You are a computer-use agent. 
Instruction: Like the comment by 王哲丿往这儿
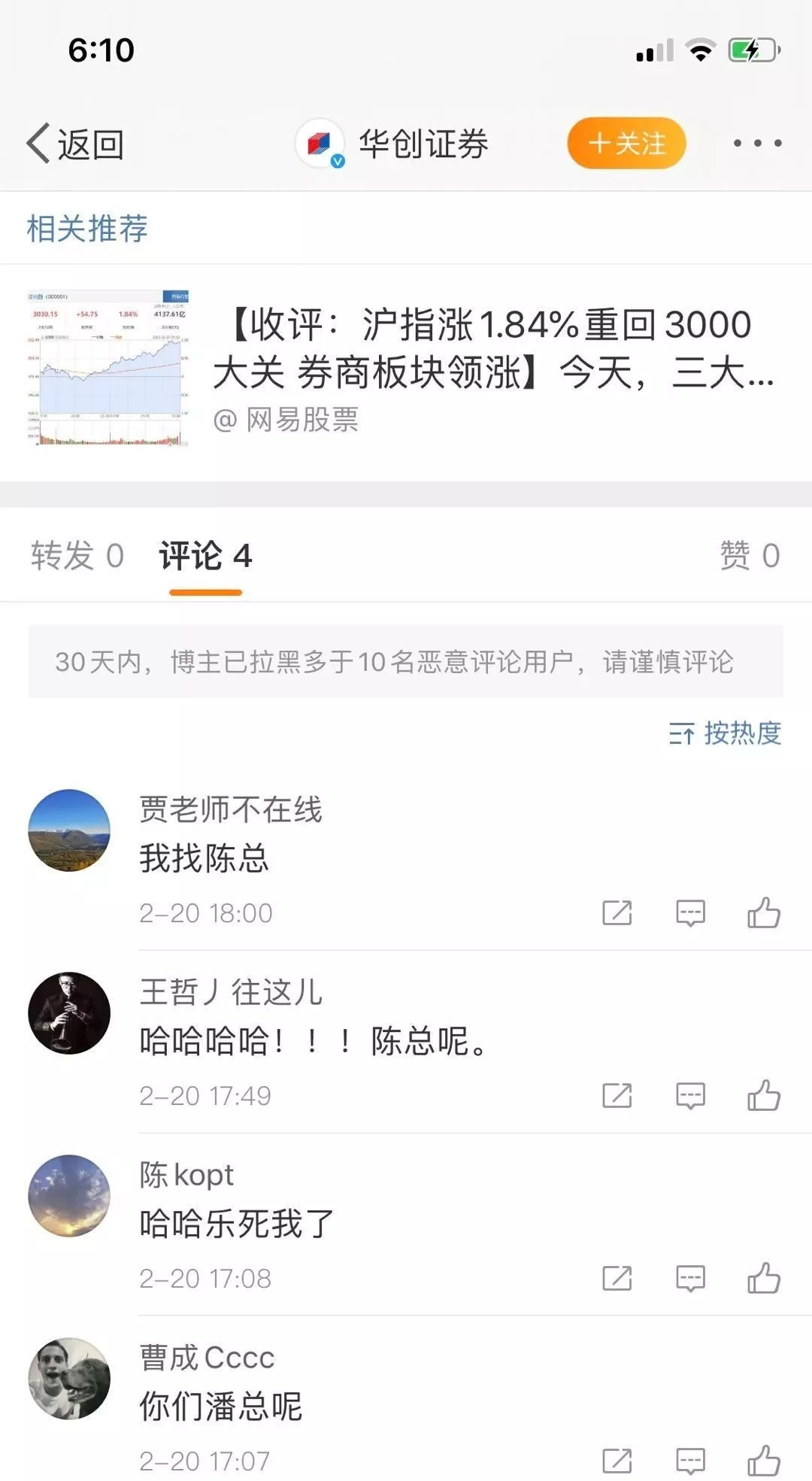763,1096
